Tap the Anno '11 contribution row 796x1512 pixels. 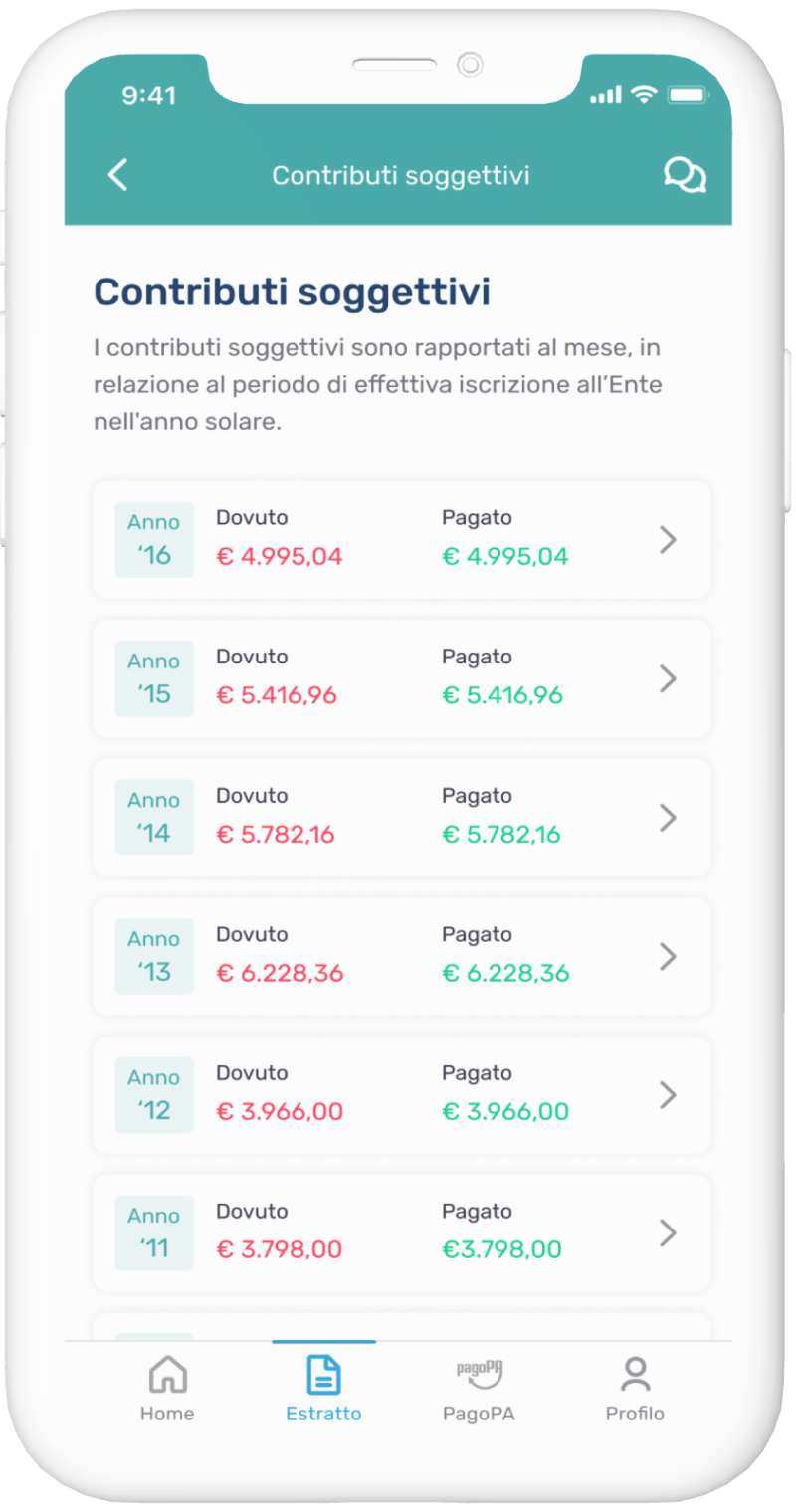coord(401,1233)
